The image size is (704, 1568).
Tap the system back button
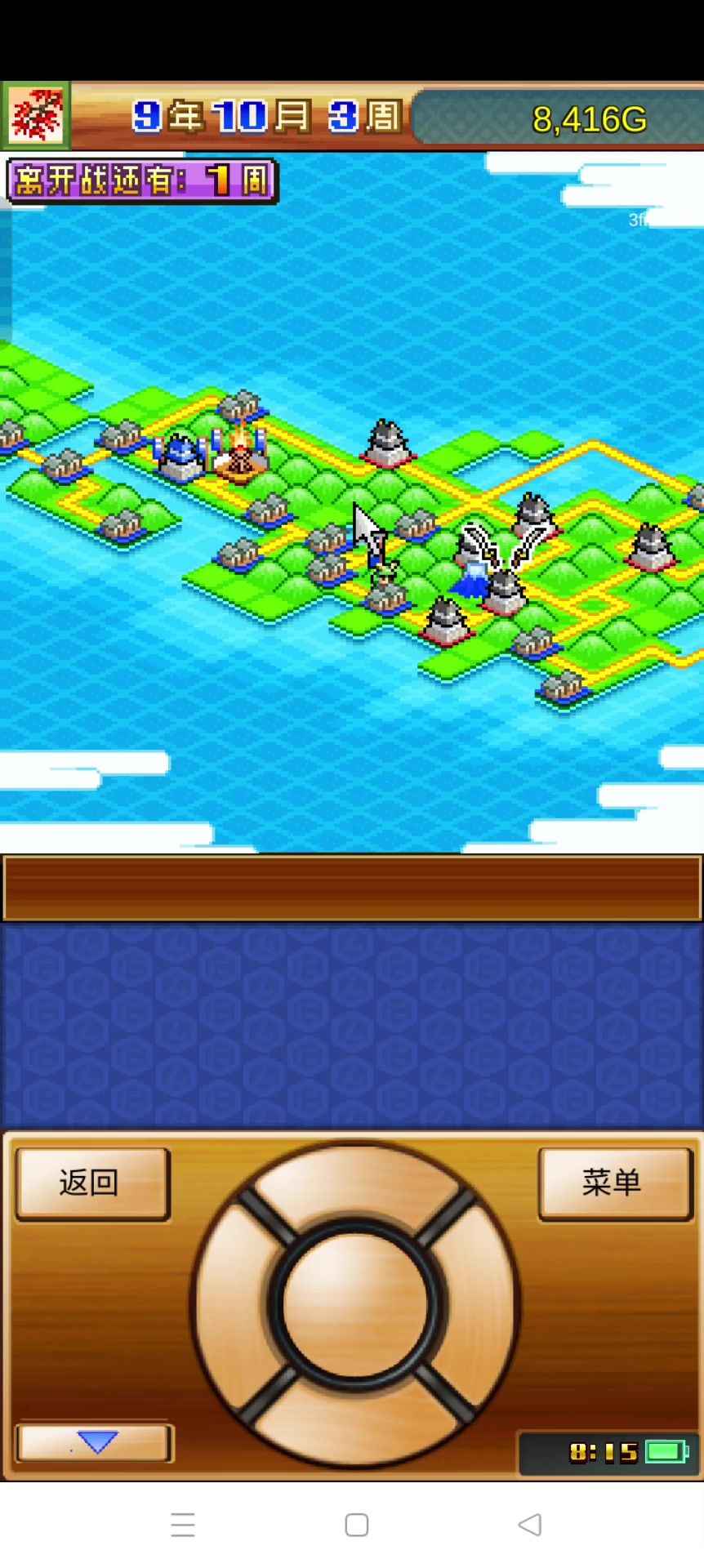[x=530, y=1524]
